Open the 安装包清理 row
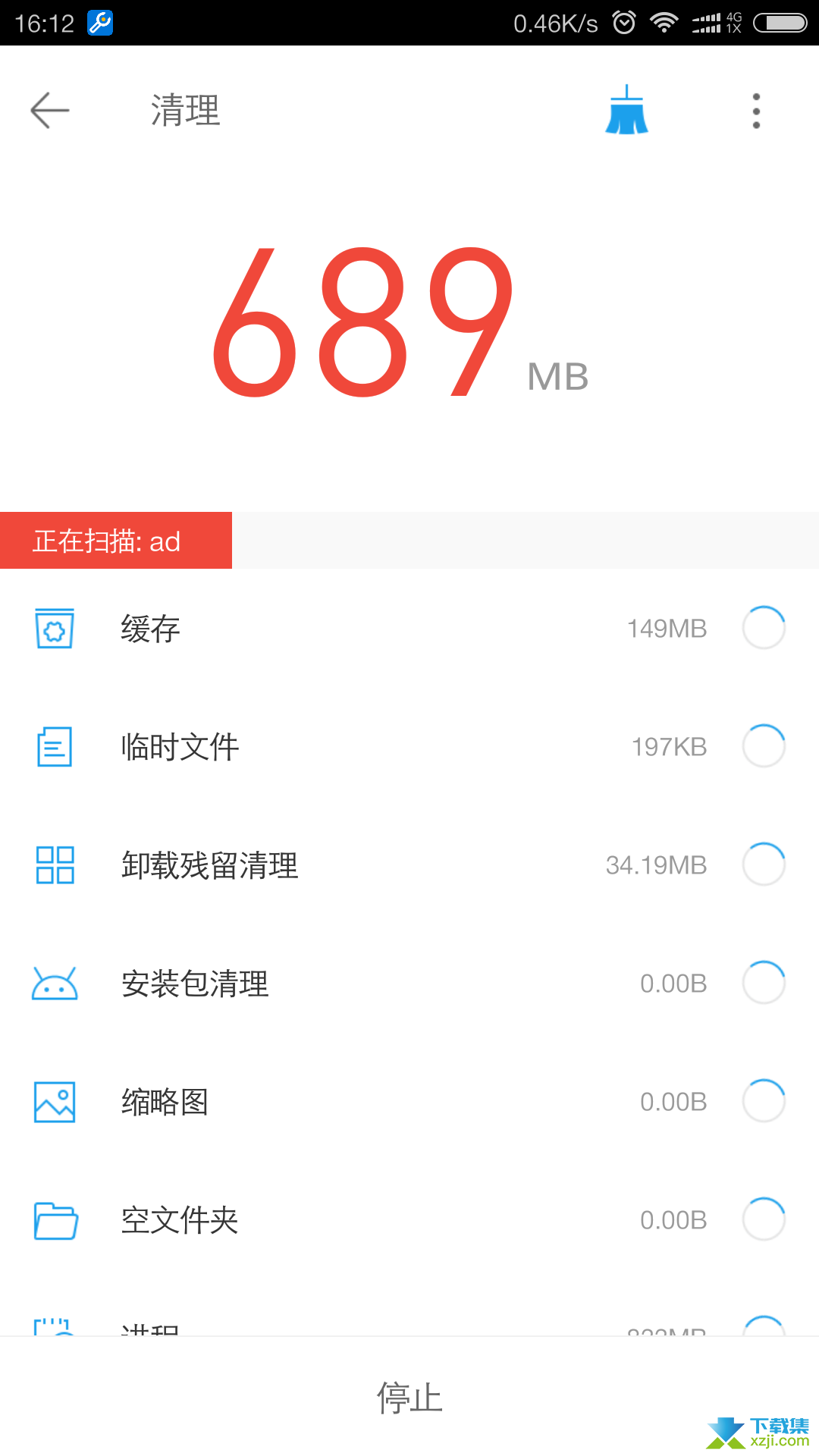This screenshot has width=819, height=1456. click(409, 983)
